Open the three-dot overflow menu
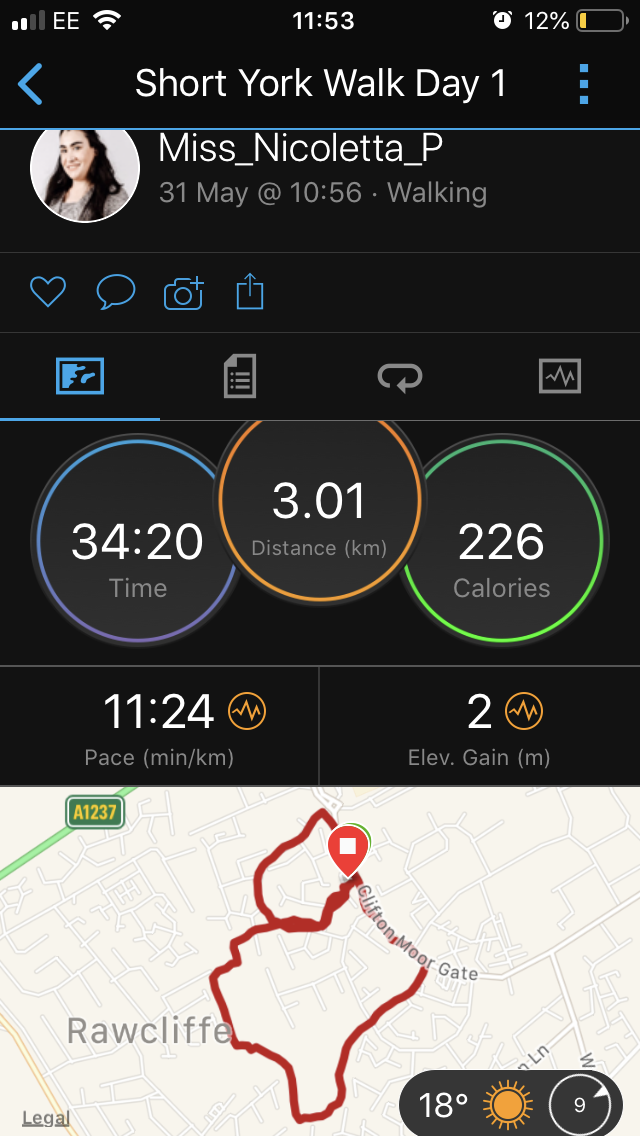Viewport: 640px width, 1136px height. (x=585, y=84)
